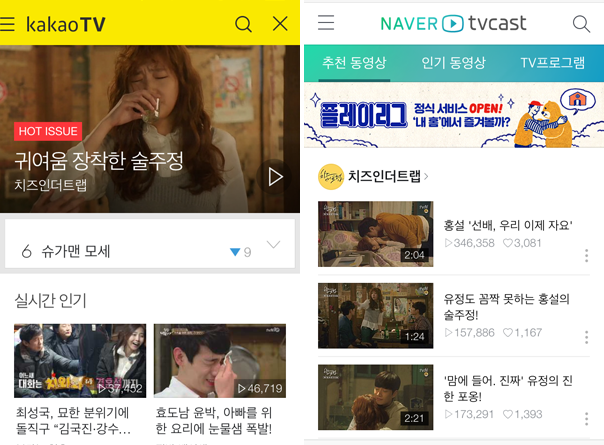Open the 최성국 묘한 분위기에 video
Screen dimensions: 604x445
click(80, 360)
